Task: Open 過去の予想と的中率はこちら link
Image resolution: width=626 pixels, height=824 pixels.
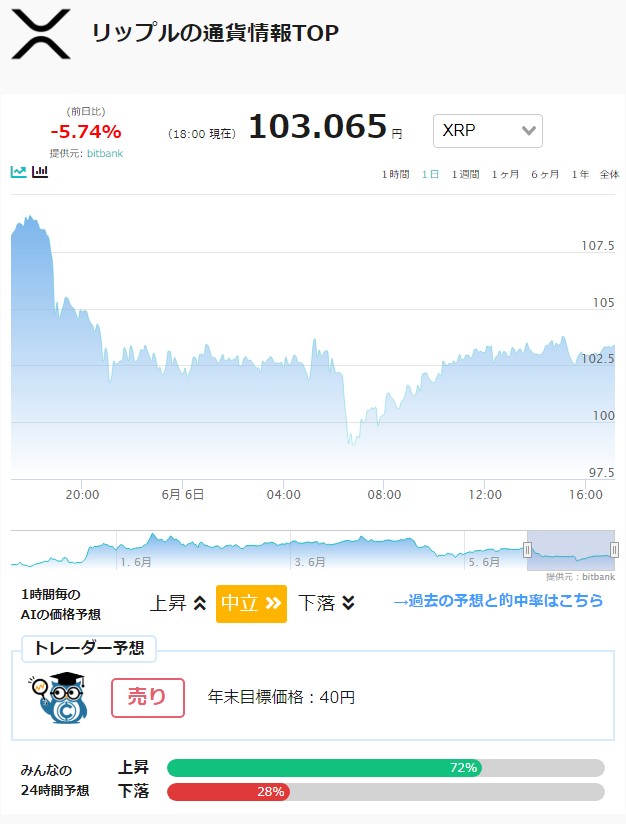Action: [498, 601]
